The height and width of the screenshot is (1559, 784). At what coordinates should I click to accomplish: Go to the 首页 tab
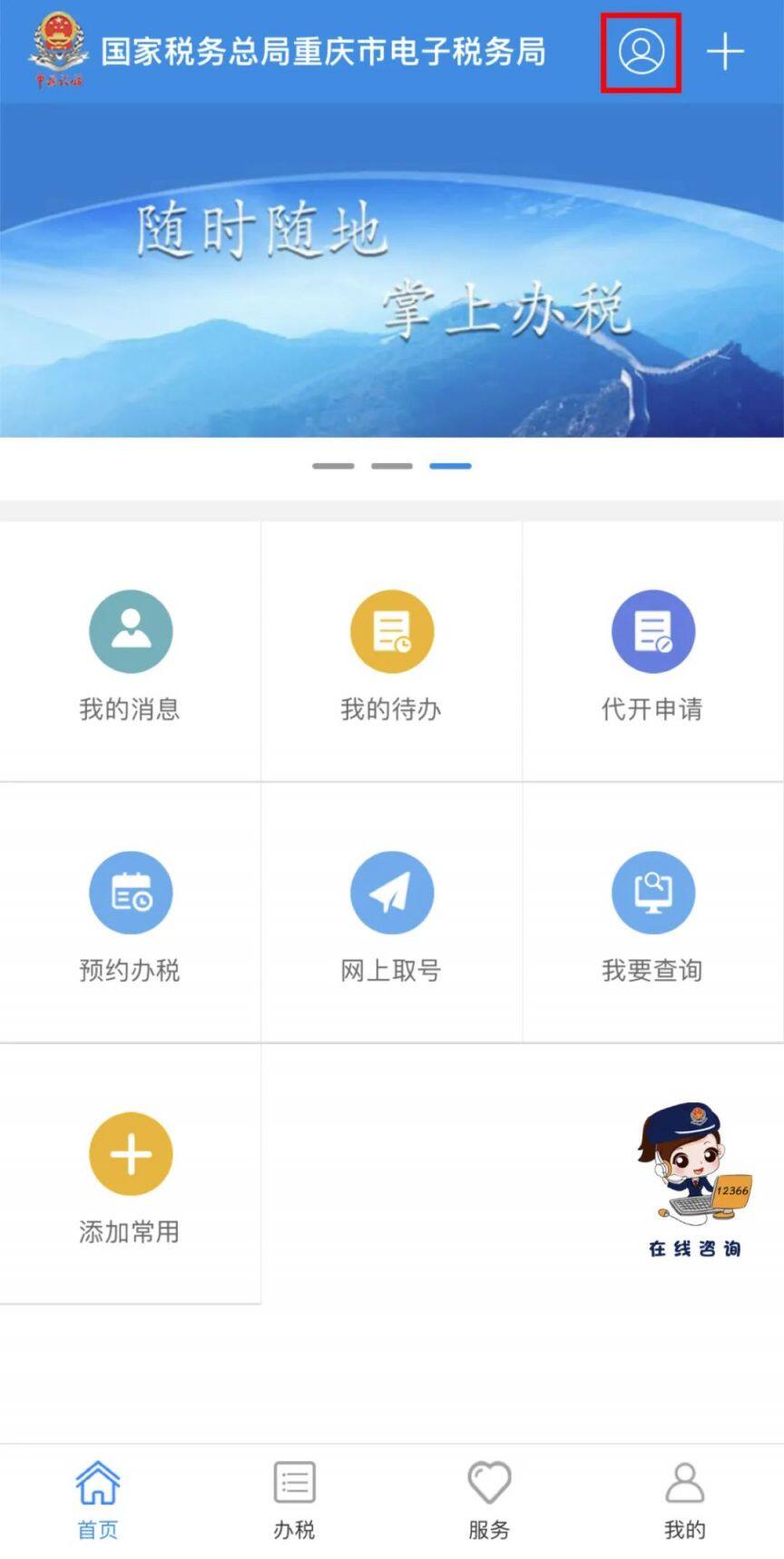tap(98, 1500)
